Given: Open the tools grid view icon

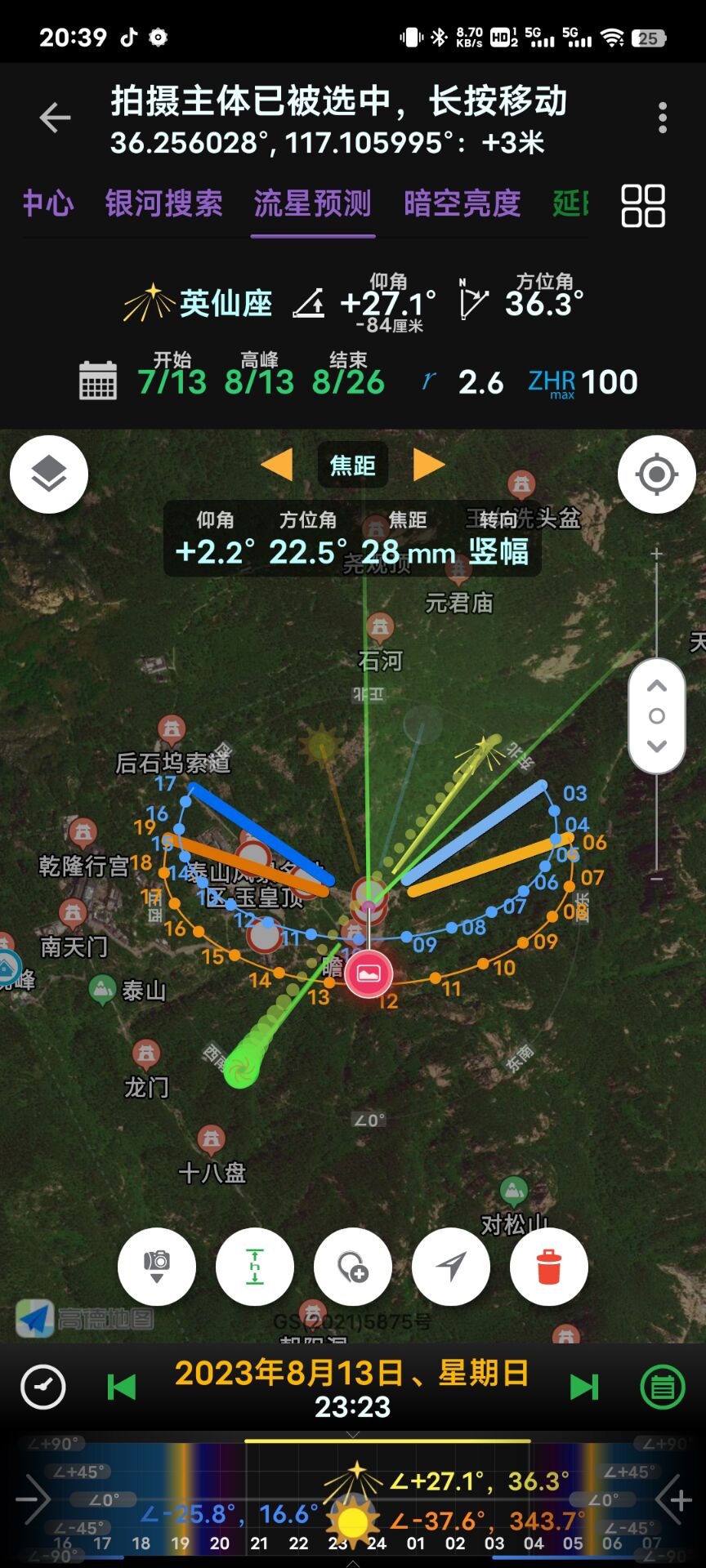Looking at the screenshot, I should point(643,205).
